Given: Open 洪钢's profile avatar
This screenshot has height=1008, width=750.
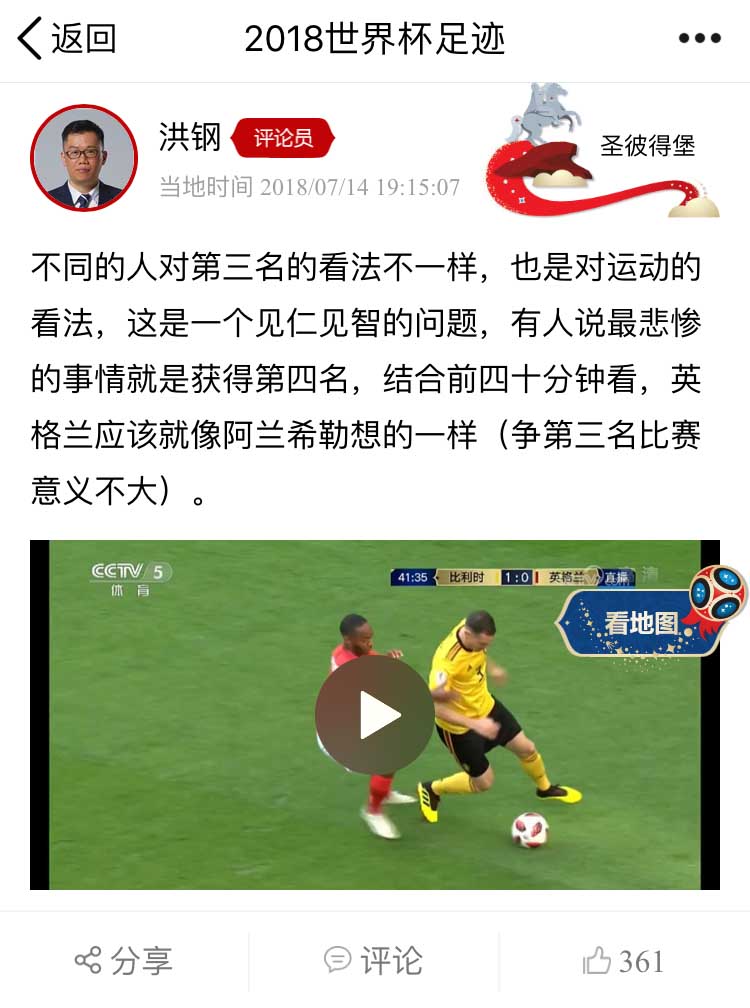Looking at the screenshot, I should (84, 157).
